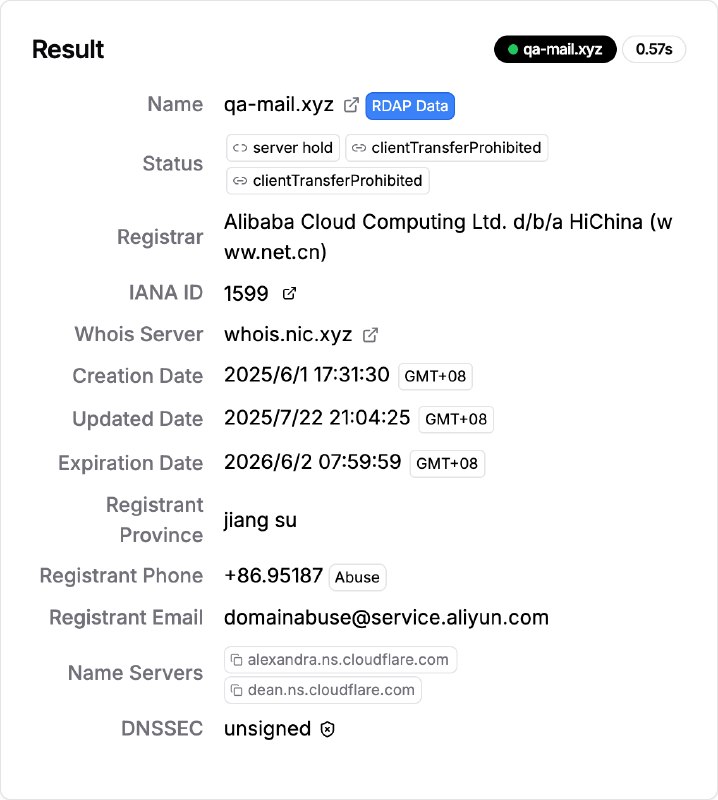Image resolution: width=718 pixels, height=800 pixels.
Task: Open the server hold status chip
Action: [283, 148]
